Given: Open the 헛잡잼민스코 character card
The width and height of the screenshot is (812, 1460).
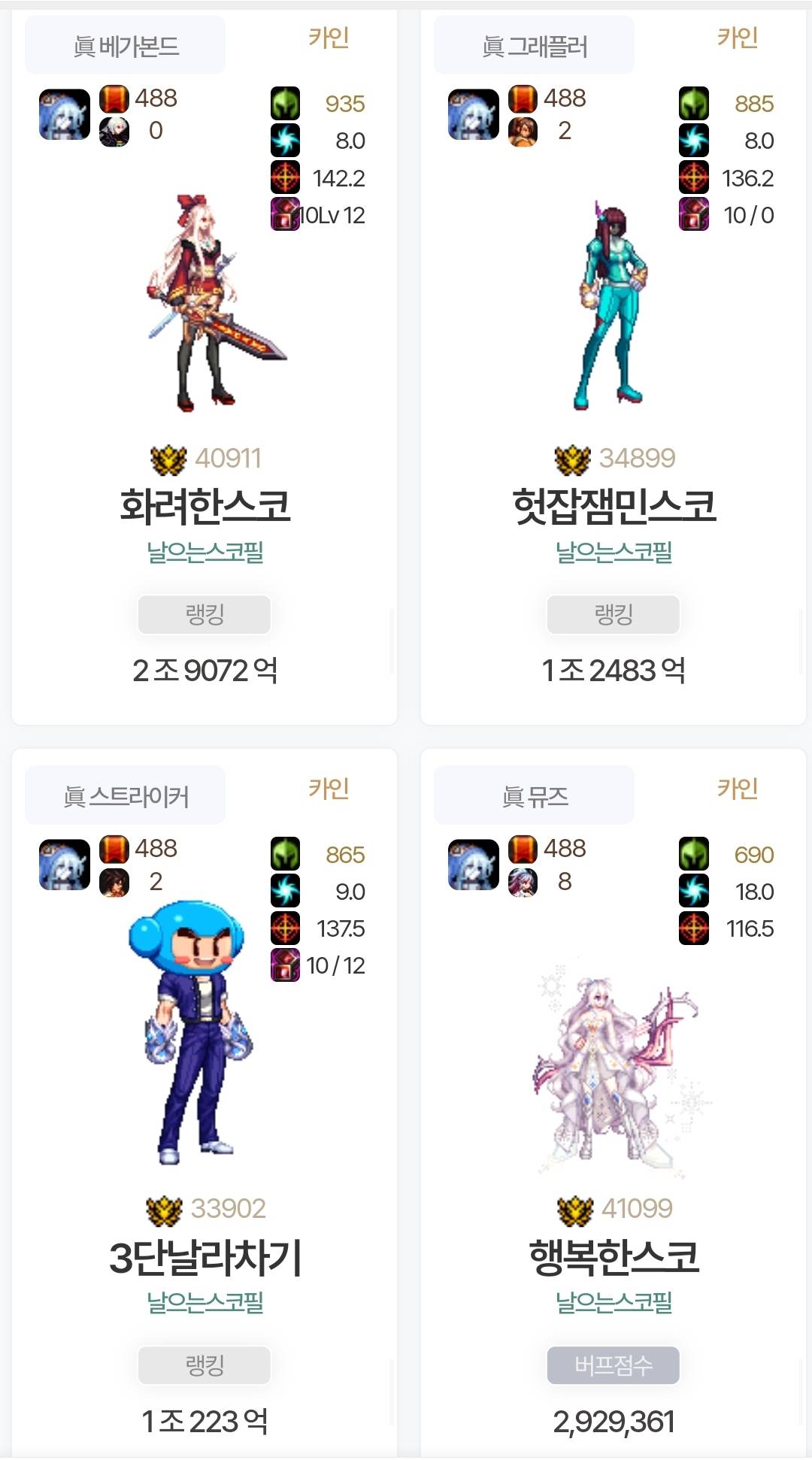Looking at the screenshot, I should pyautogui.click(x=614, y=506).
